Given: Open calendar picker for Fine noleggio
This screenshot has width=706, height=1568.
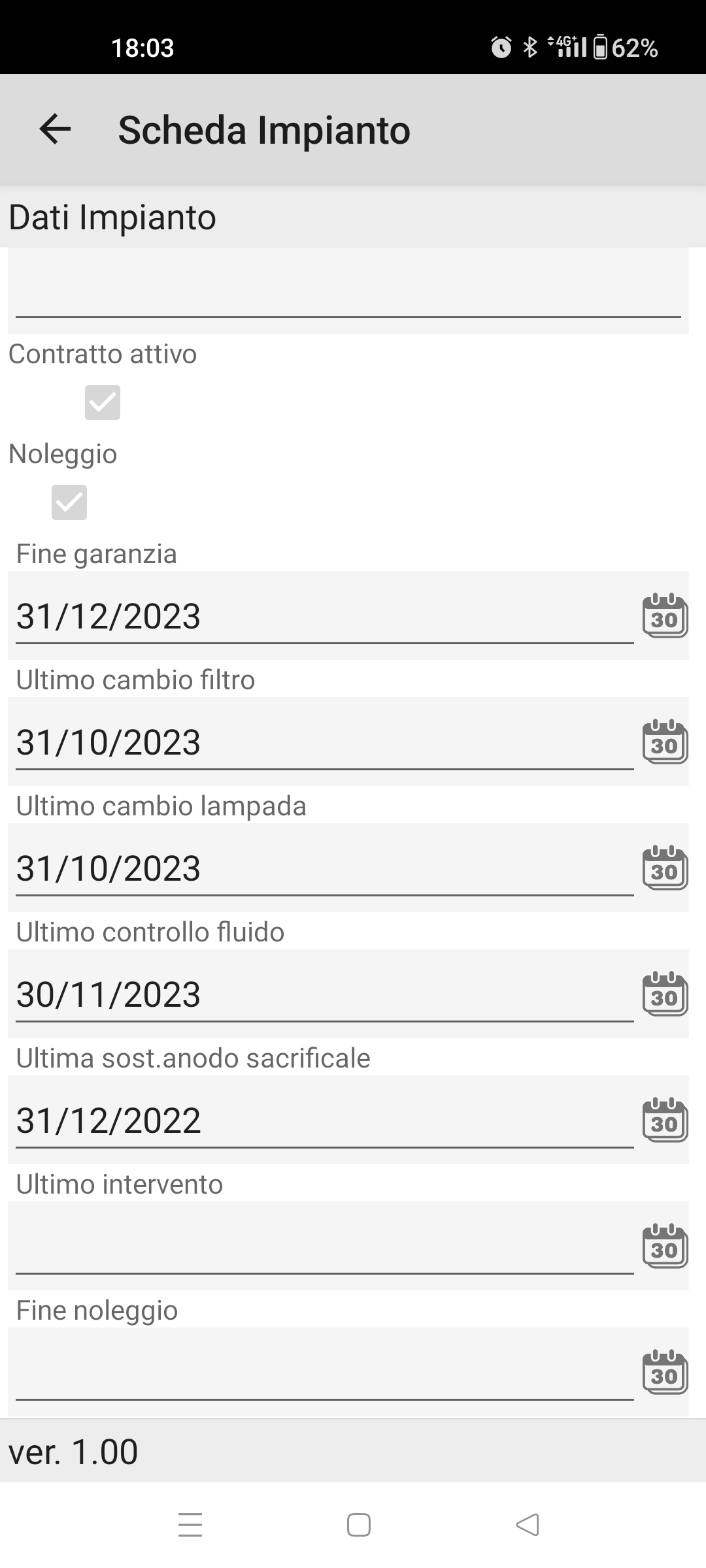Looking at the screenshot, I should click(665, 1372).
